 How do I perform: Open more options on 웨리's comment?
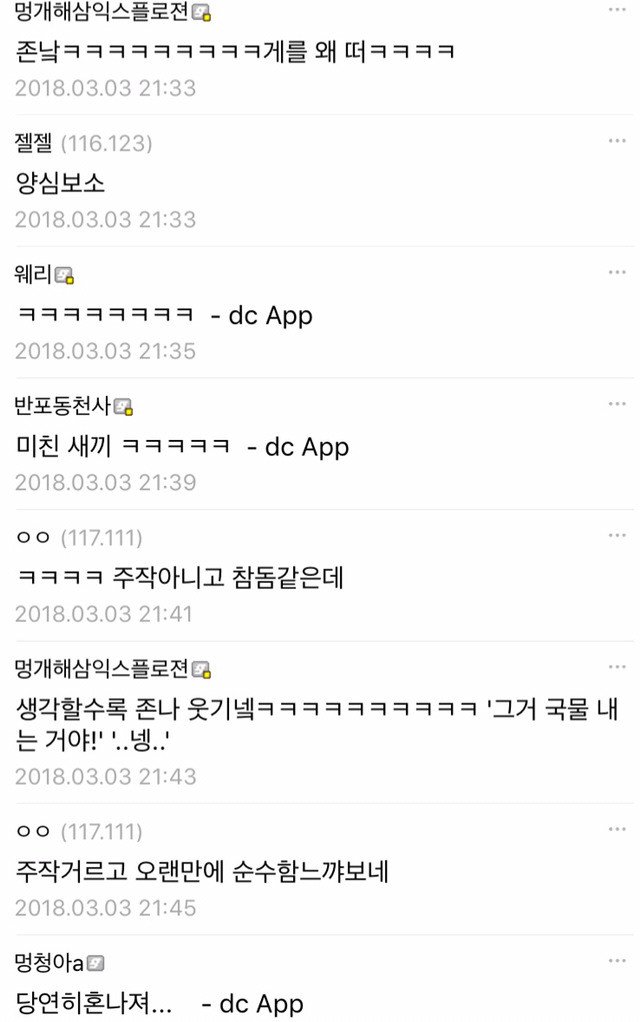(x=617, y=272)
